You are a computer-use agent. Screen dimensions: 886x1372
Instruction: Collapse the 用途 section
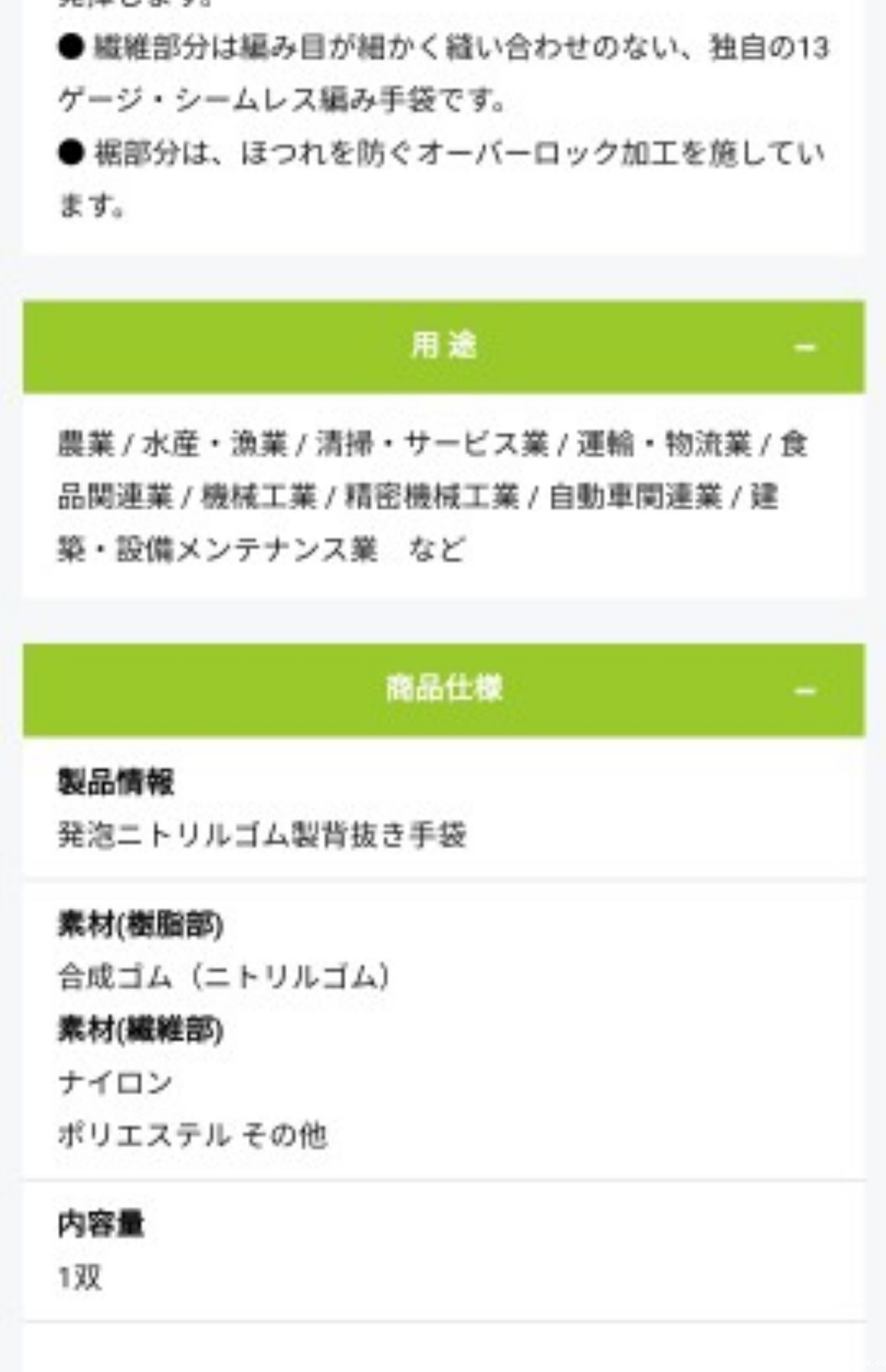pos(804,347)
